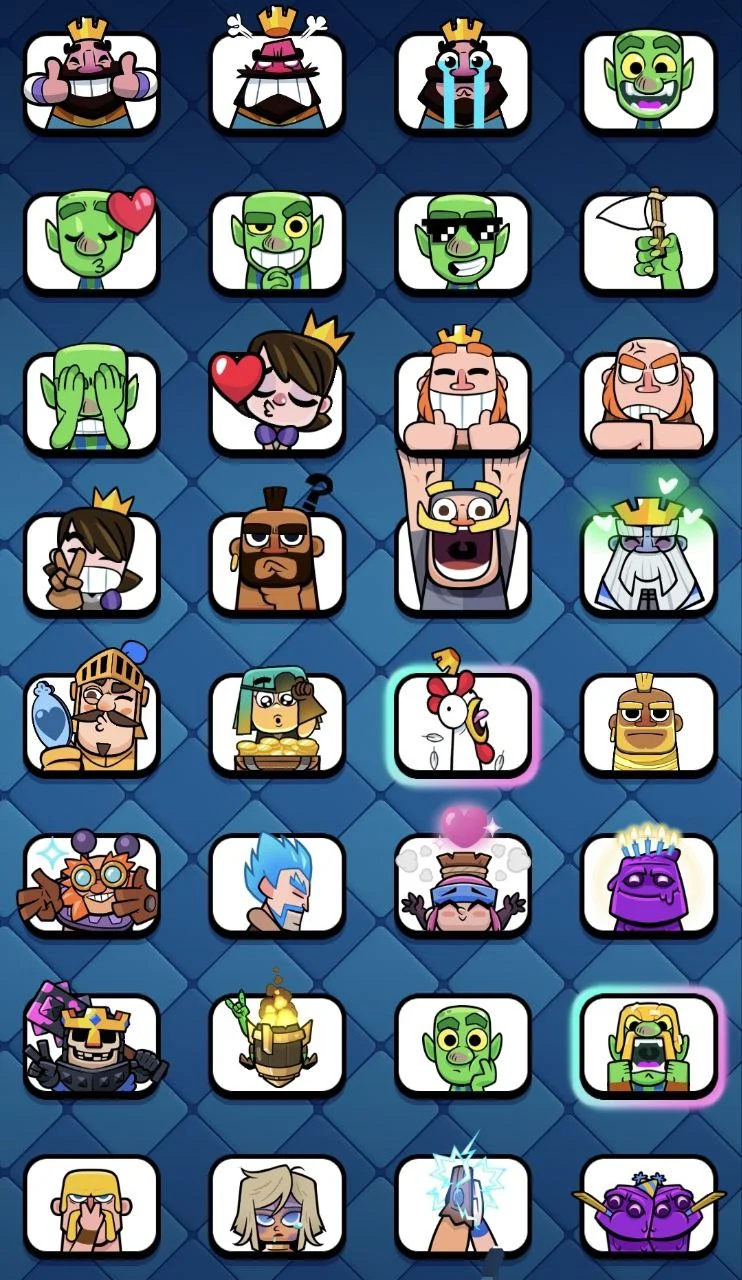Screen dimensions: 742x1280
Task: Tap the white flag surrender emote
Action: pos(648,241)
